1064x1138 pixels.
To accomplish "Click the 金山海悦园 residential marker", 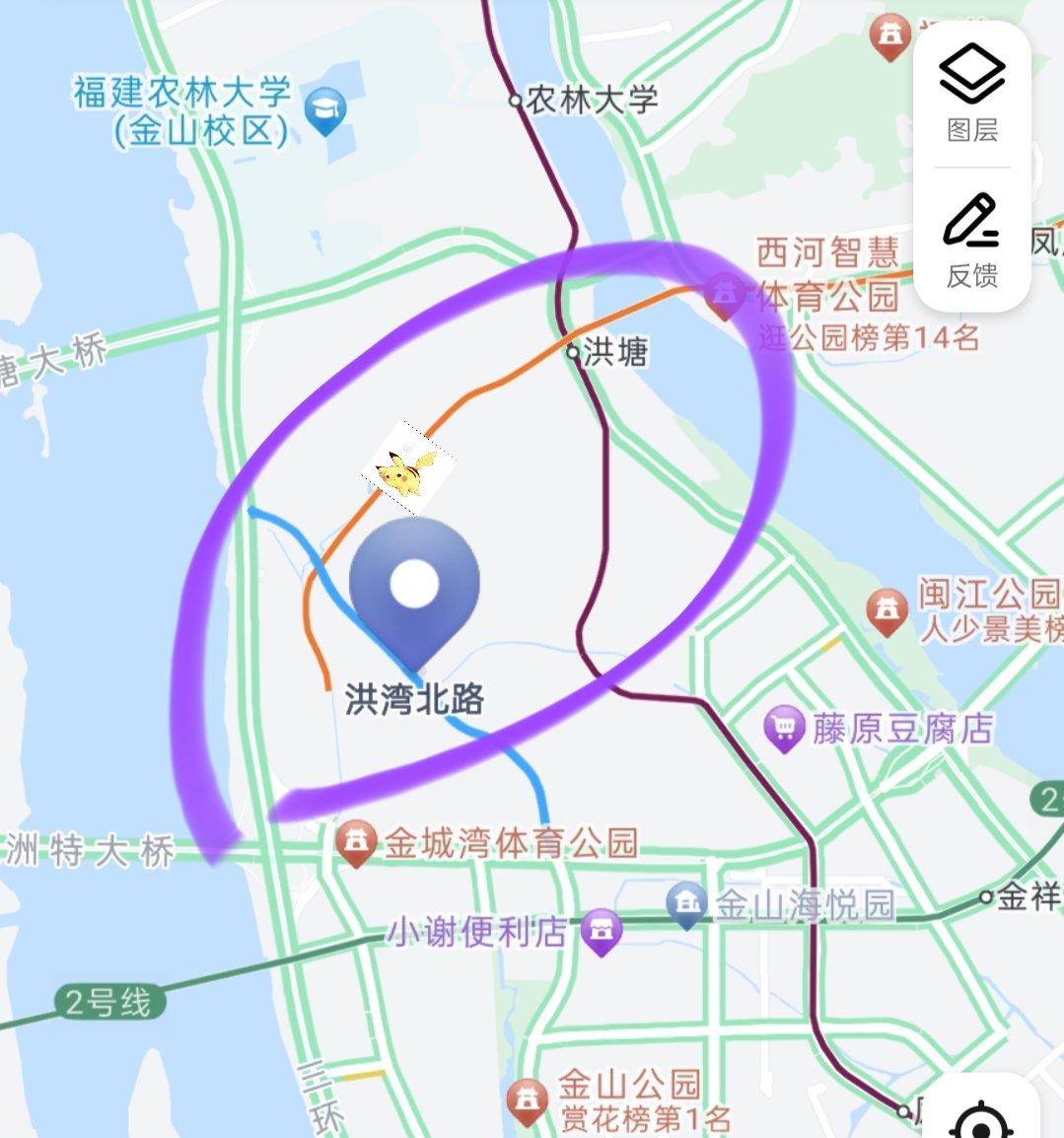I will tap(685, 900).
